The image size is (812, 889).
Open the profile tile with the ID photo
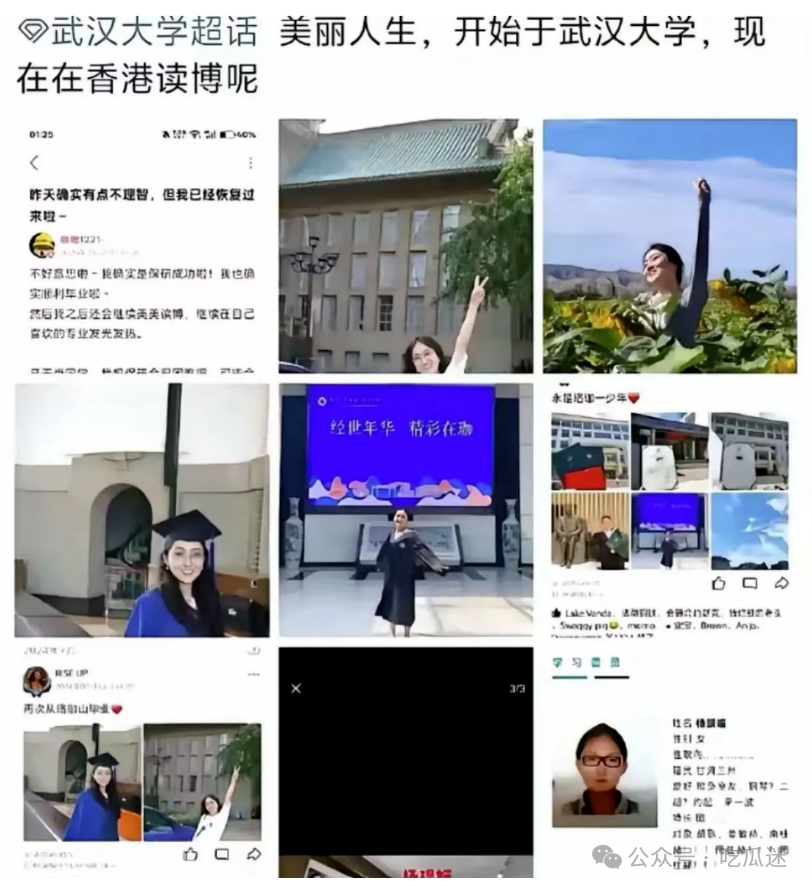click(x=669, y=765)
